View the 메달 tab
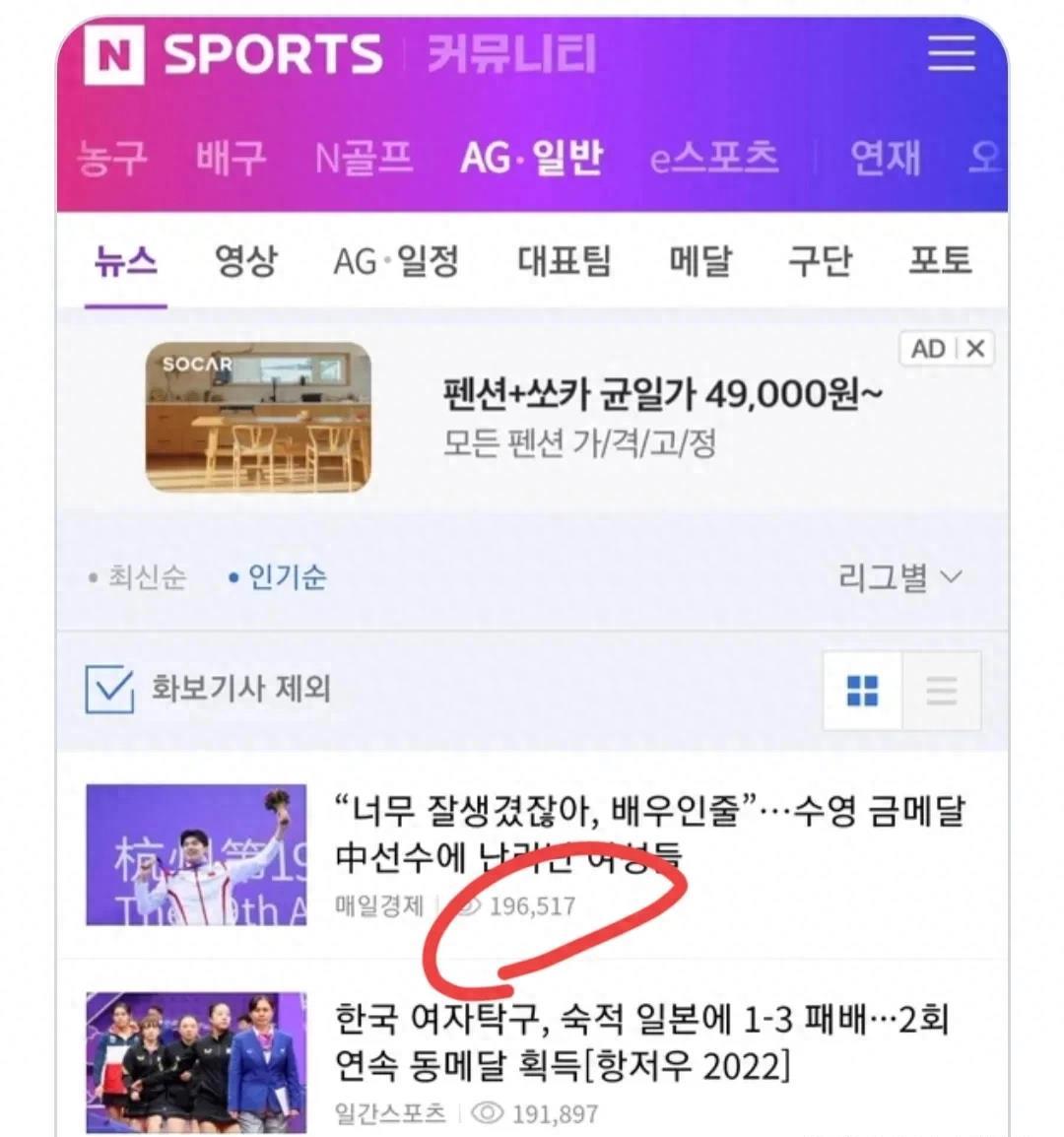This screenshot has height=1137, width=1064. click(700, 261)
